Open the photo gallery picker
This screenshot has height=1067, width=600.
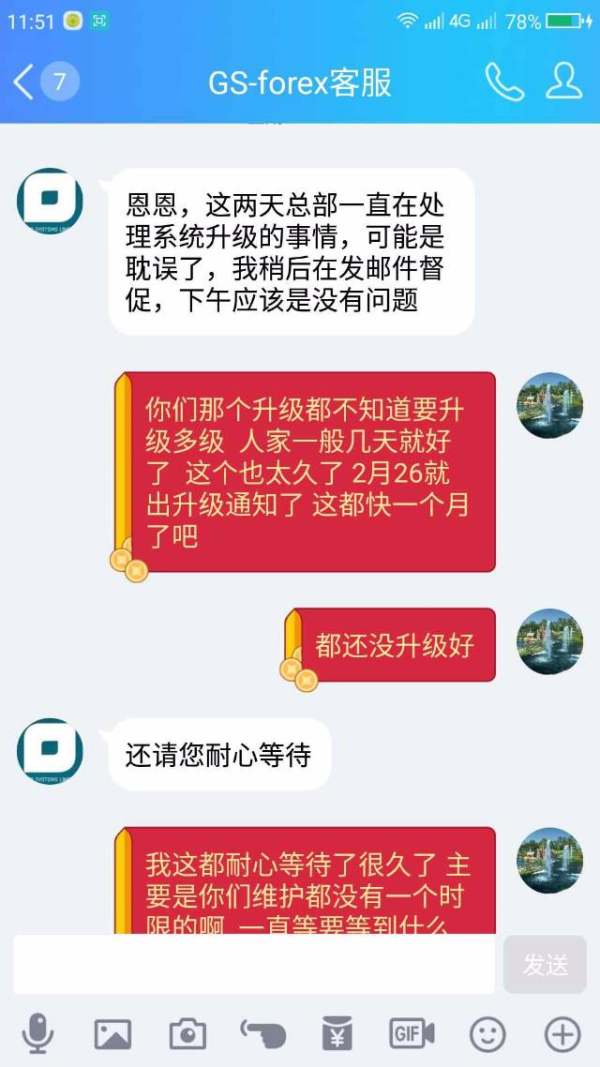[x=113, y=1034]
